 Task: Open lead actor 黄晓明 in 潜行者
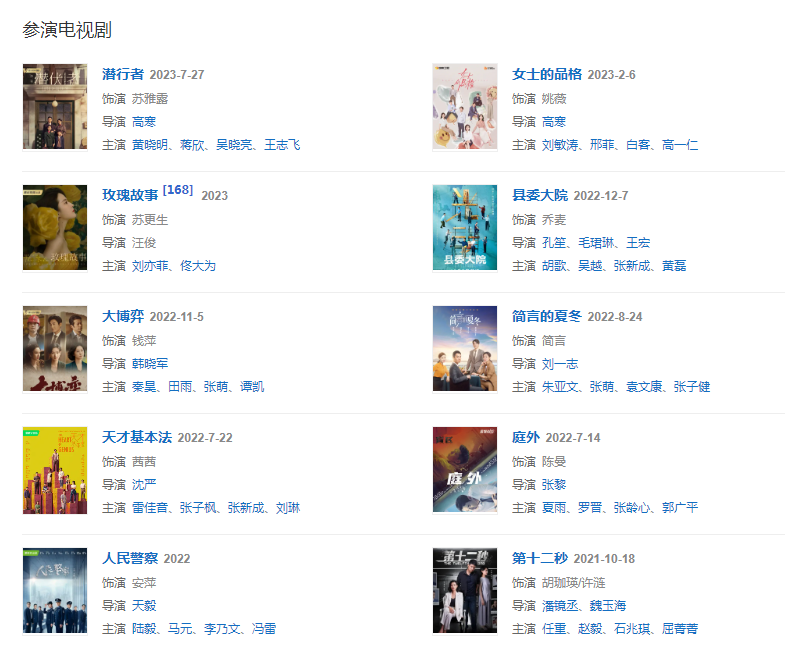point(151,145)
